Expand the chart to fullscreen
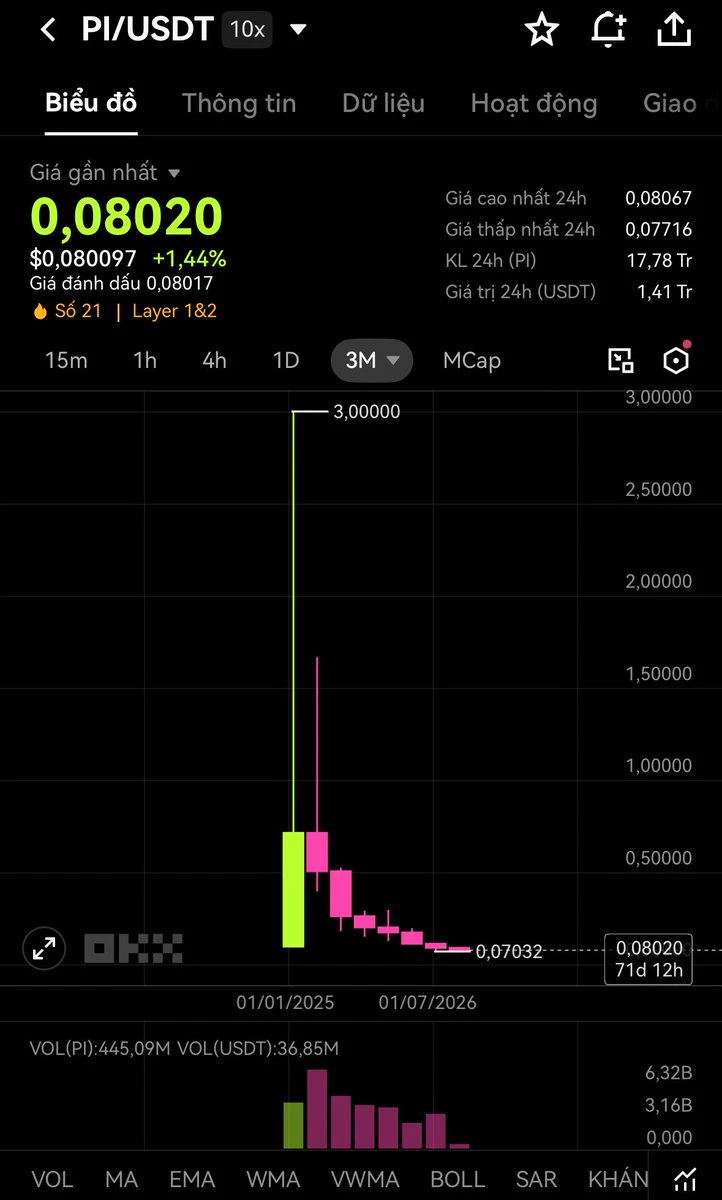The image size is (722, 1200). coord(44,949)
